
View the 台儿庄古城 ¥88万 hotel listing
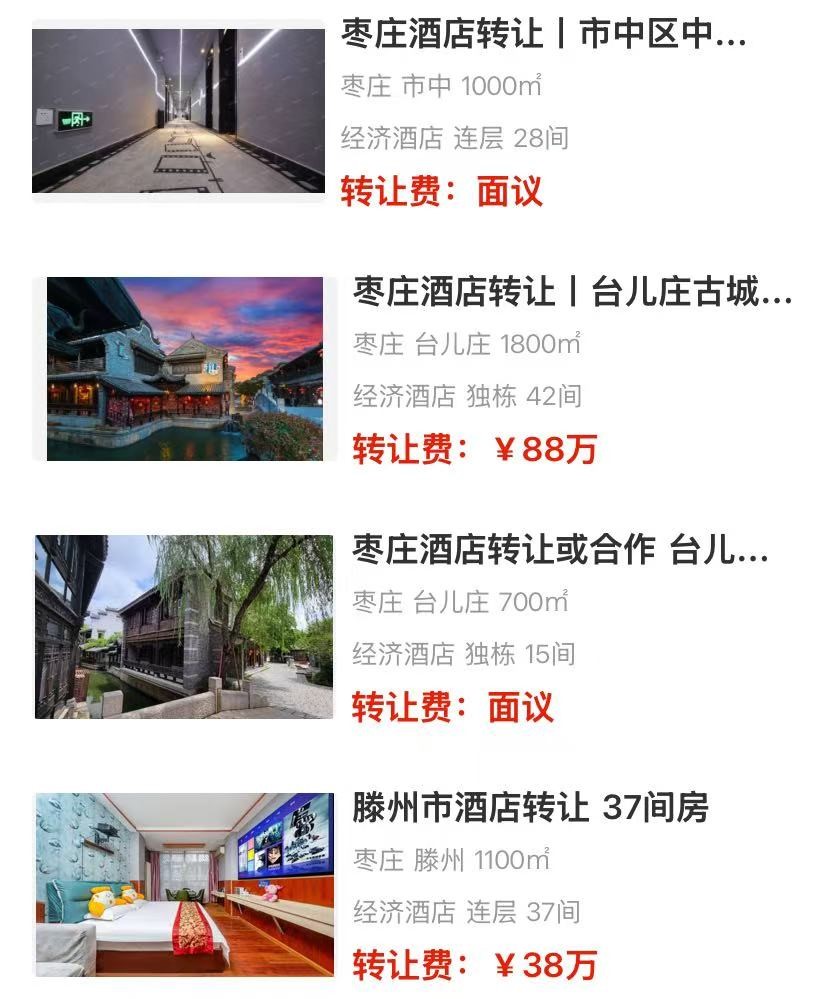571,293
